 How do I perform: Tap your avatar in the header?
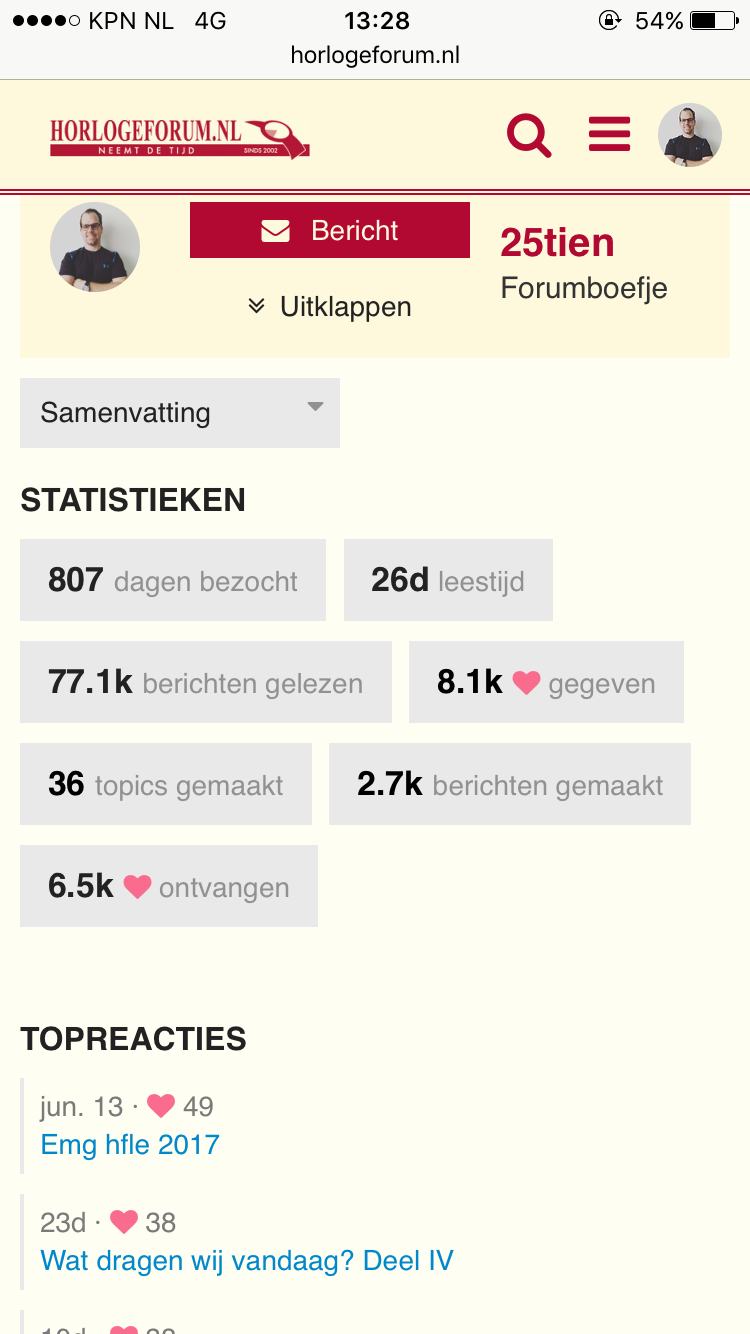690,135
